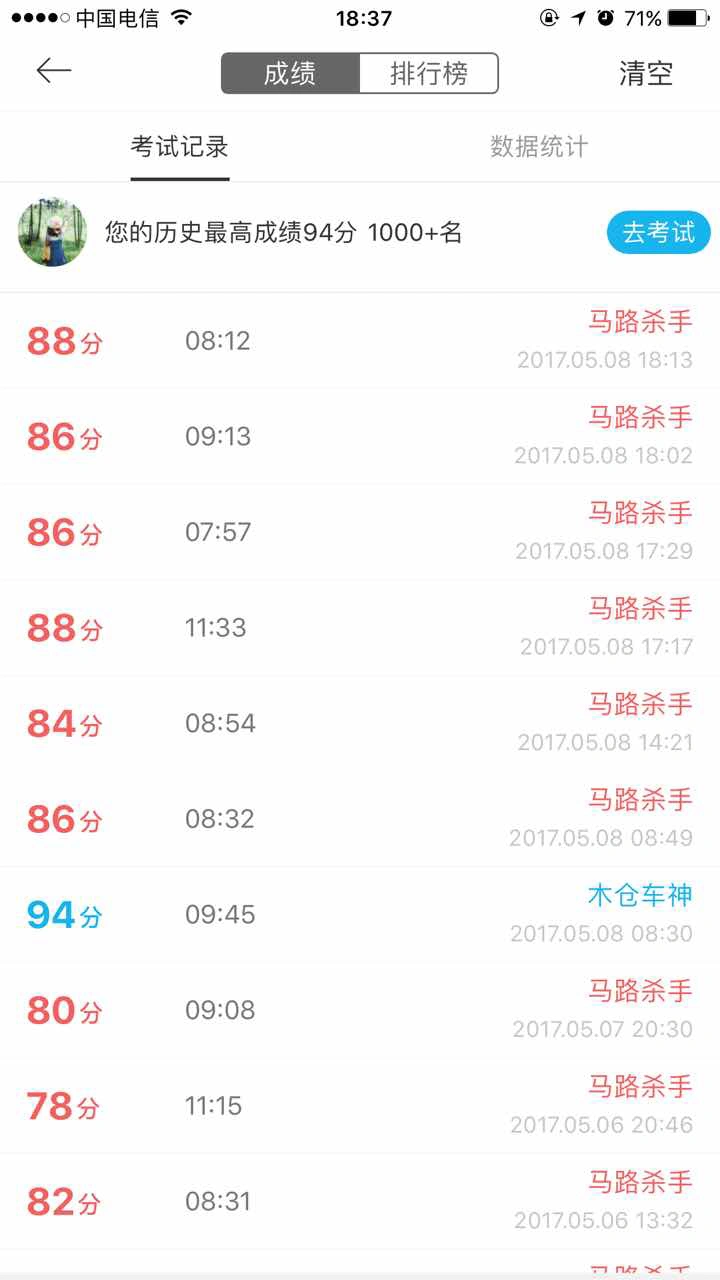Open the 86分 record from 17:29
Viewport: 720px width, 1280px height.
coord(360,532)
